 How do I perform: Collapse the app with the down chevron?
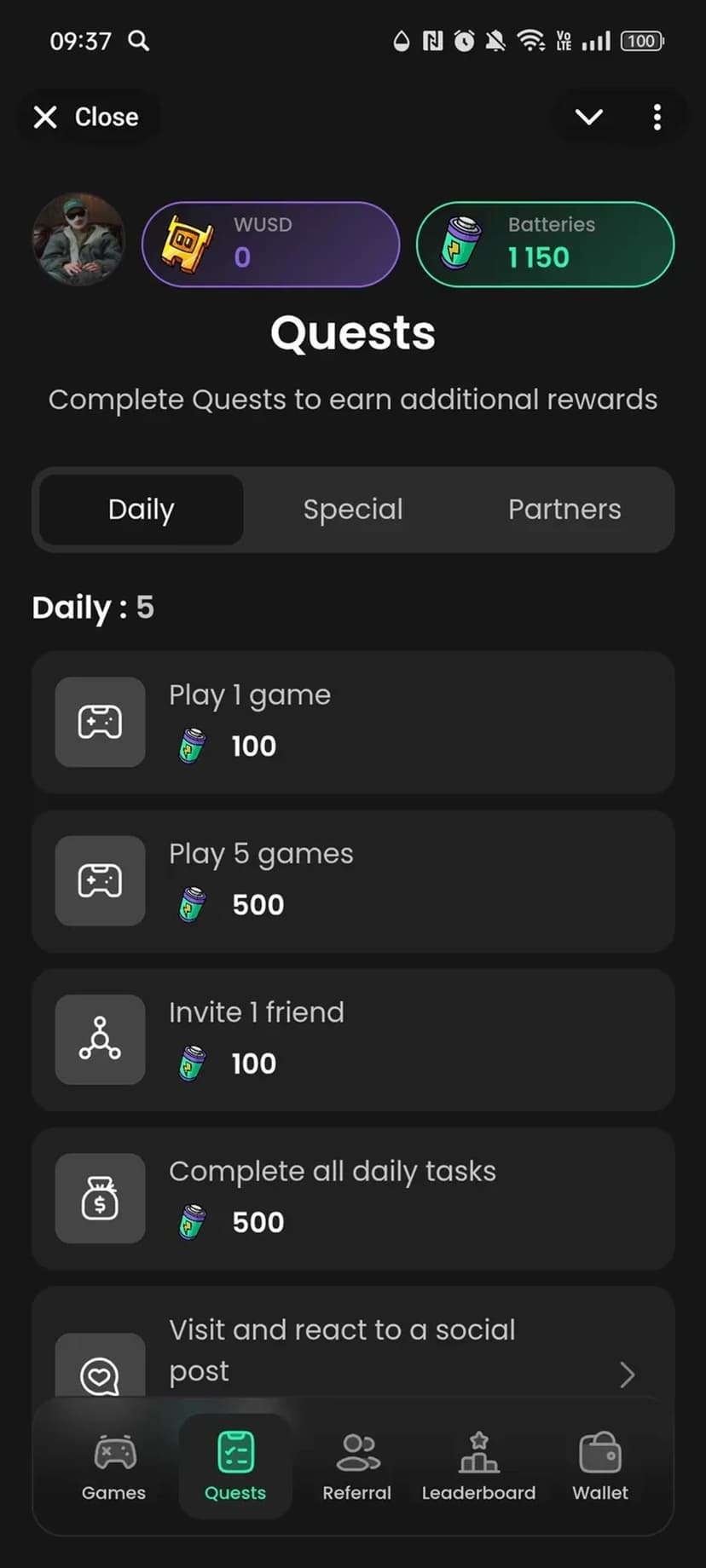coord(589,117)
